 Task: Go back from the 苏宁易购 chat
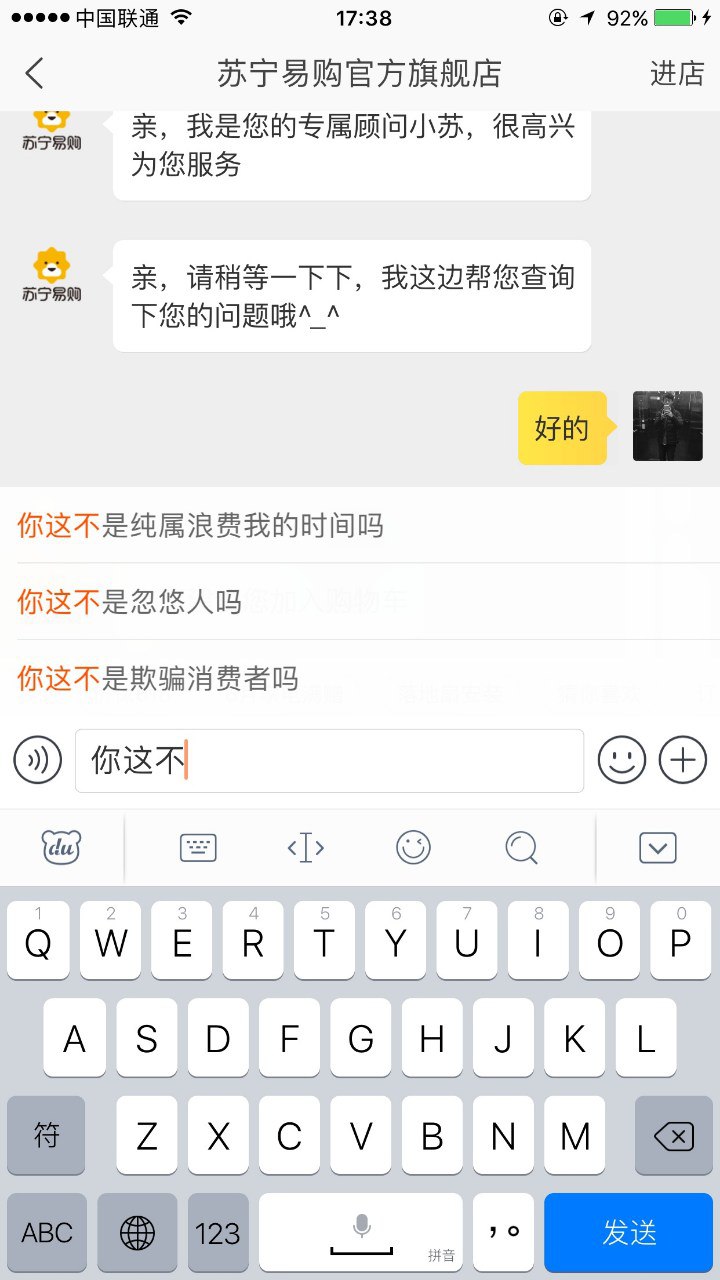coord(35,73)
